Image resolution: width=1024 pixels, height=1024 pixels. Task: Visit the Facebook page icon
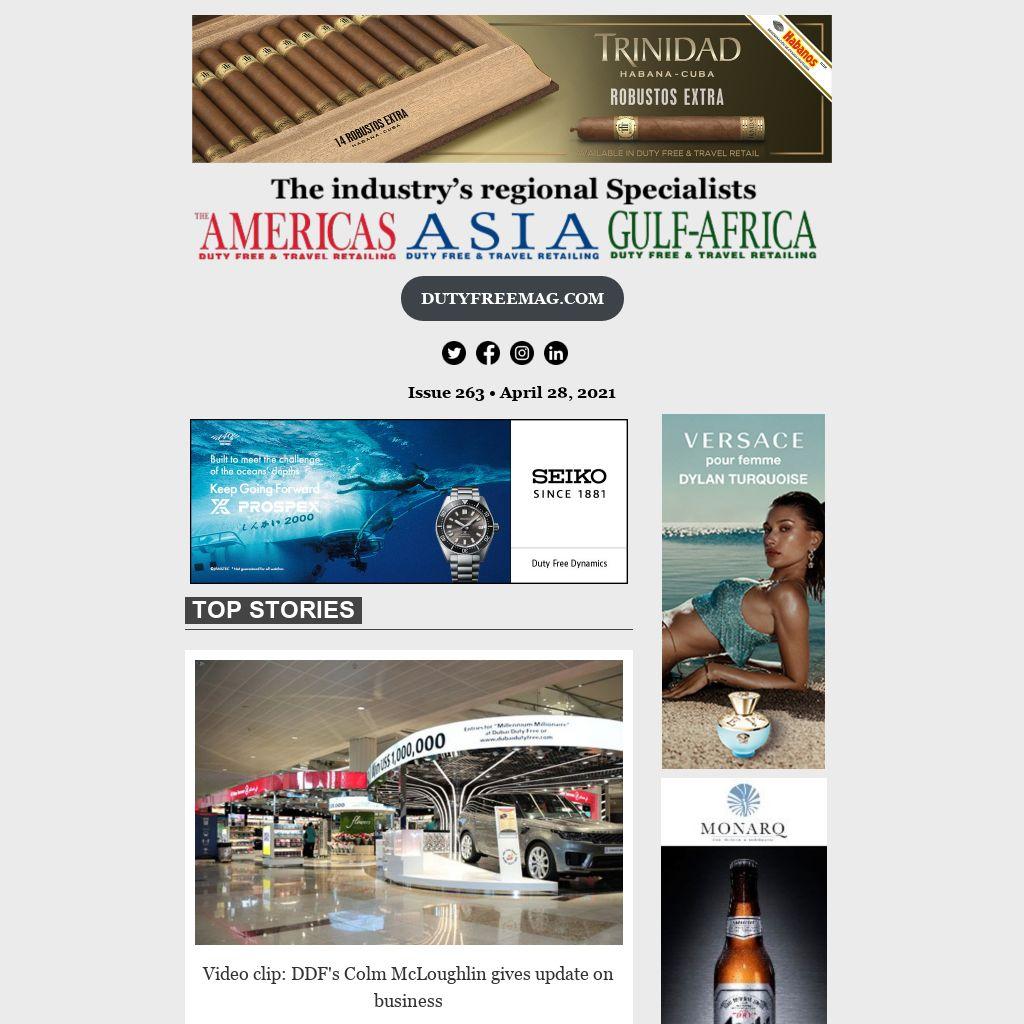[488, 353]
